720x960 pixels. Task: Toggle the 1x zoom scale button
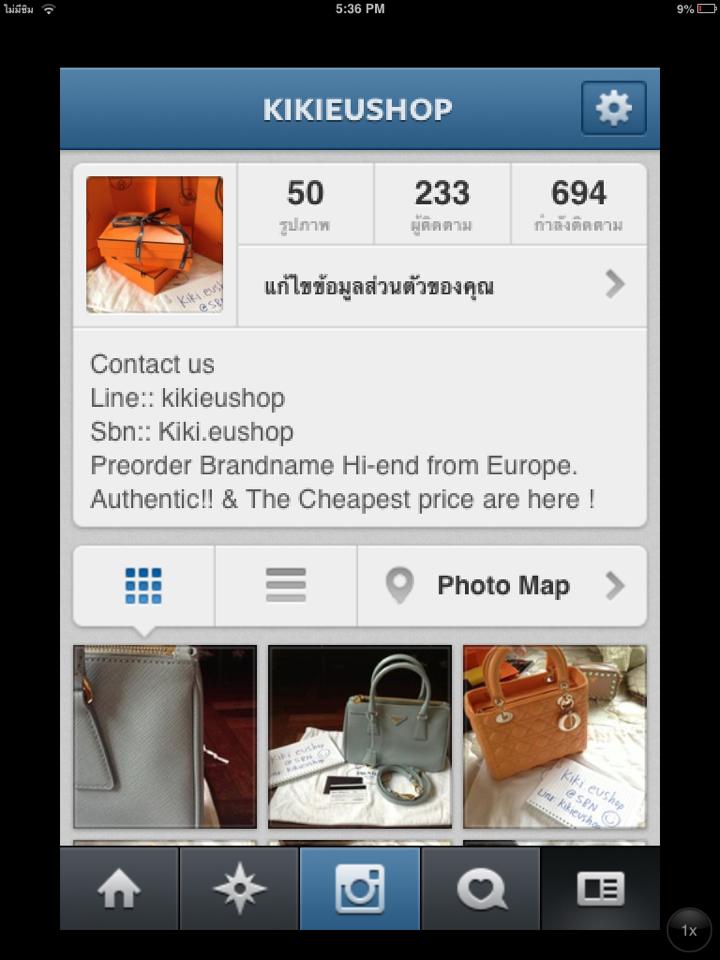[689, 930]
